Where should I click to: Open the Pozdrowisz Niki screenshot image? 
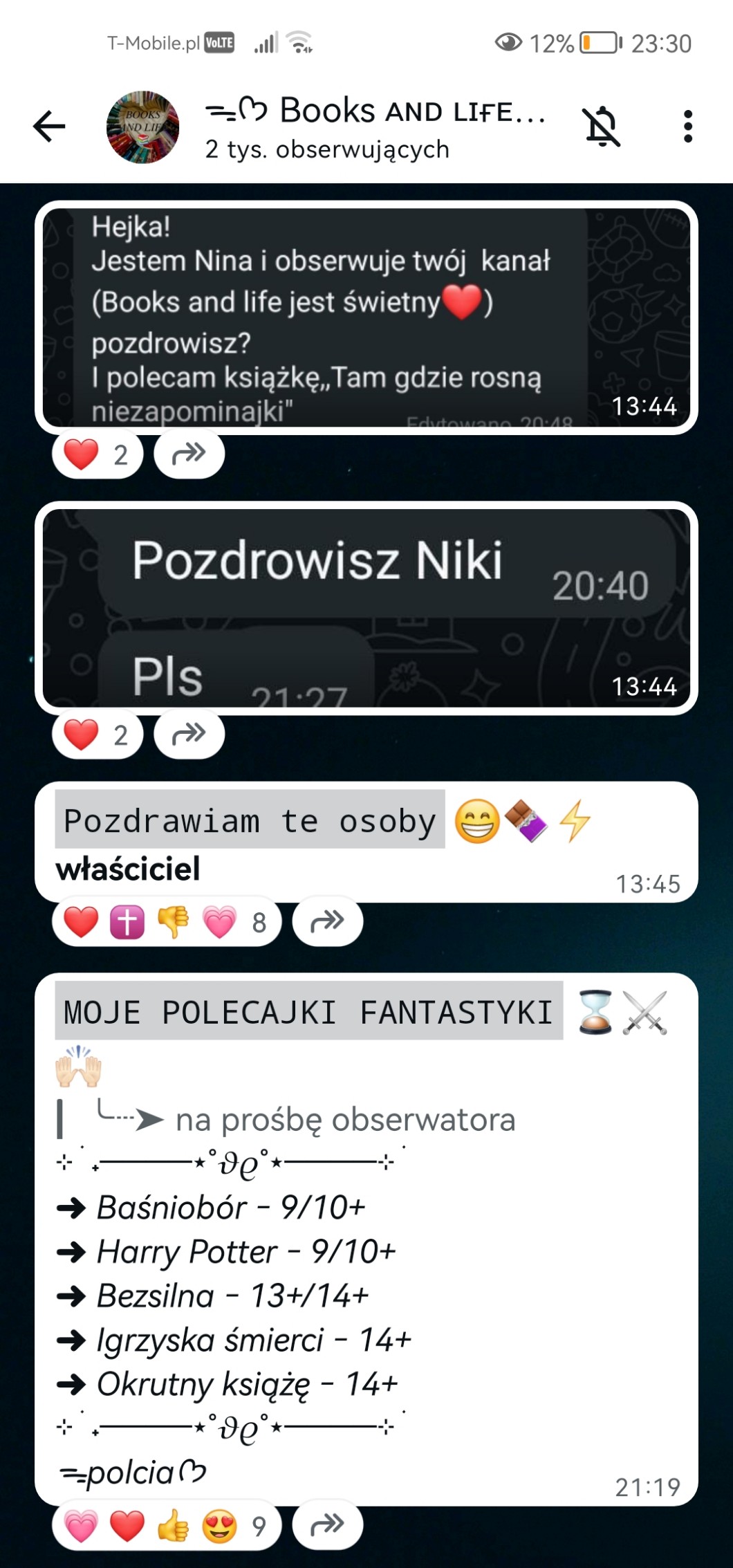pos(366,608)
